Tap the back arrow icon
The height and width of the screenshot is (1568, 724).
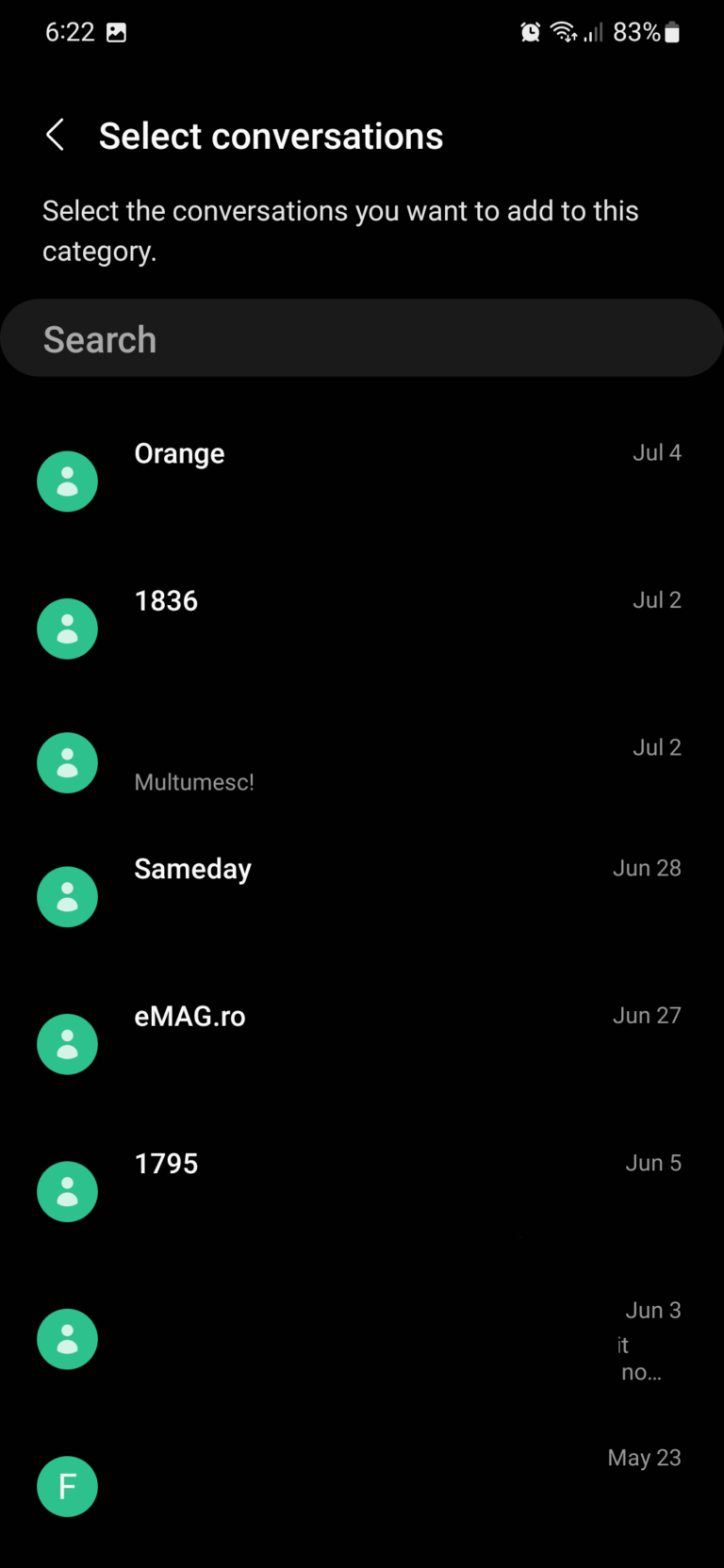[55, 135]
